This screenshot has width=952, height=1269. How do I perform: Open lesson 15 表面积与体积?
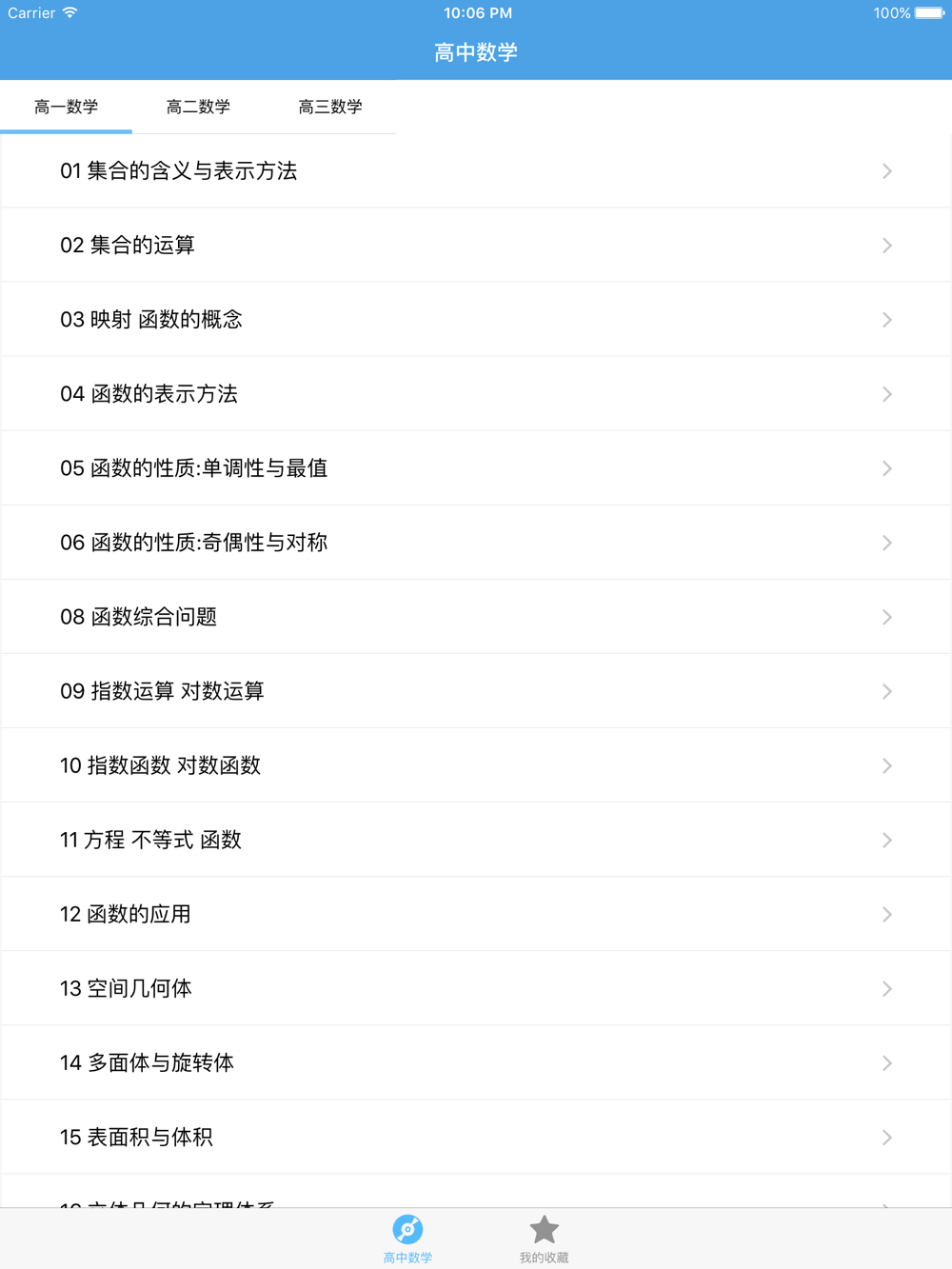(x=476, y=1137)
